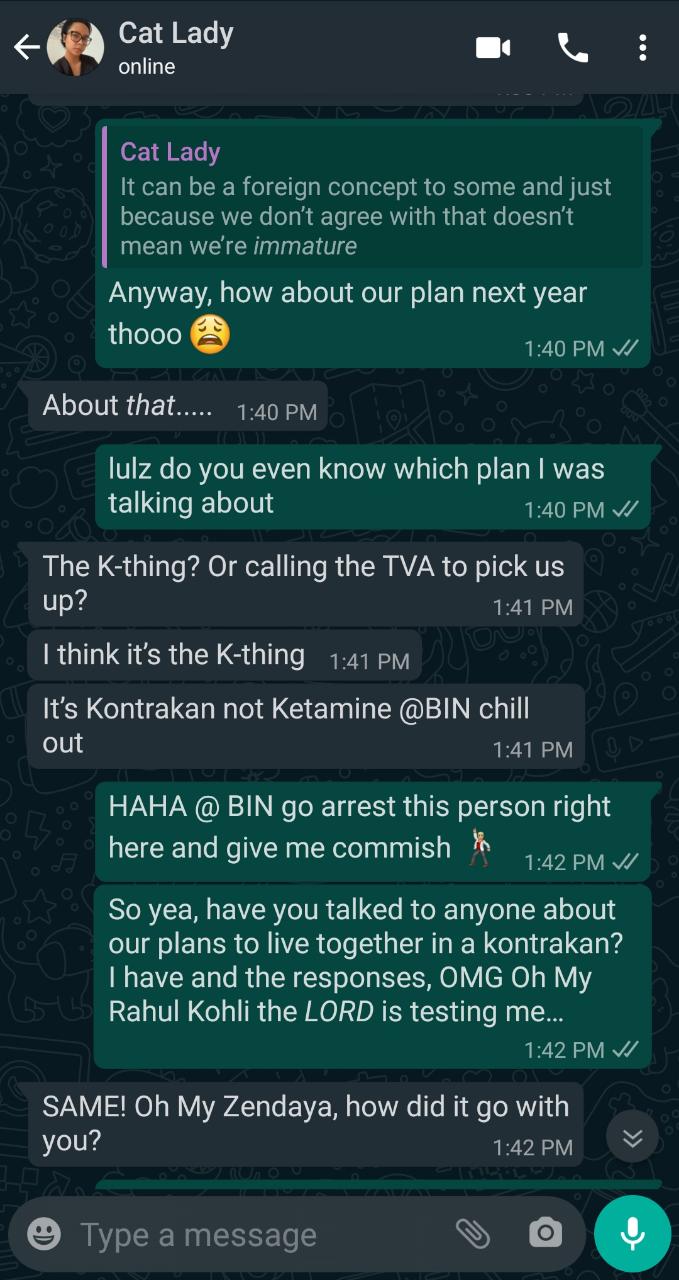Jump to the latest messages
The height and width of the screenshot is (1280, 679).
(632, 1138)
